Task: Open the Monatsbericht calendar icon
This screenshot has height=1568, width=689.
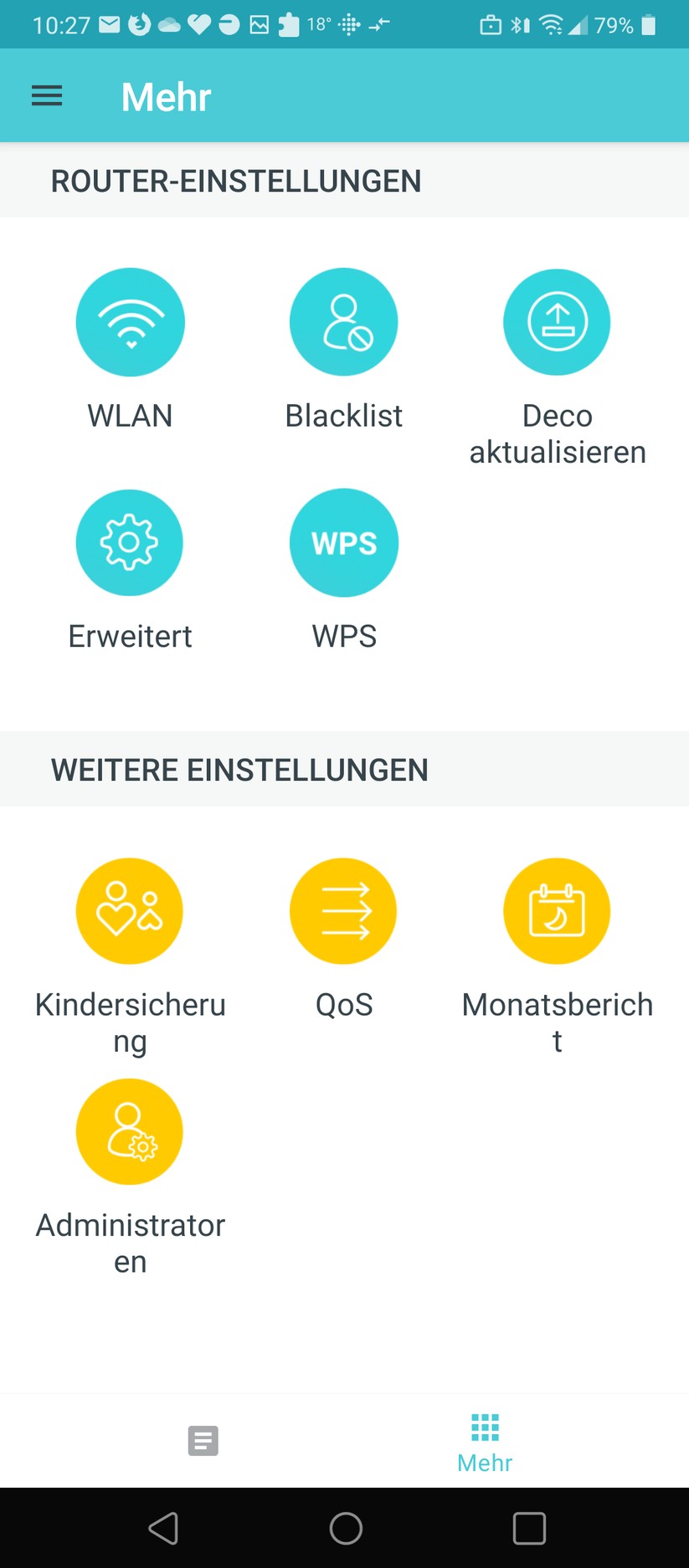Action: coord(556,911)
